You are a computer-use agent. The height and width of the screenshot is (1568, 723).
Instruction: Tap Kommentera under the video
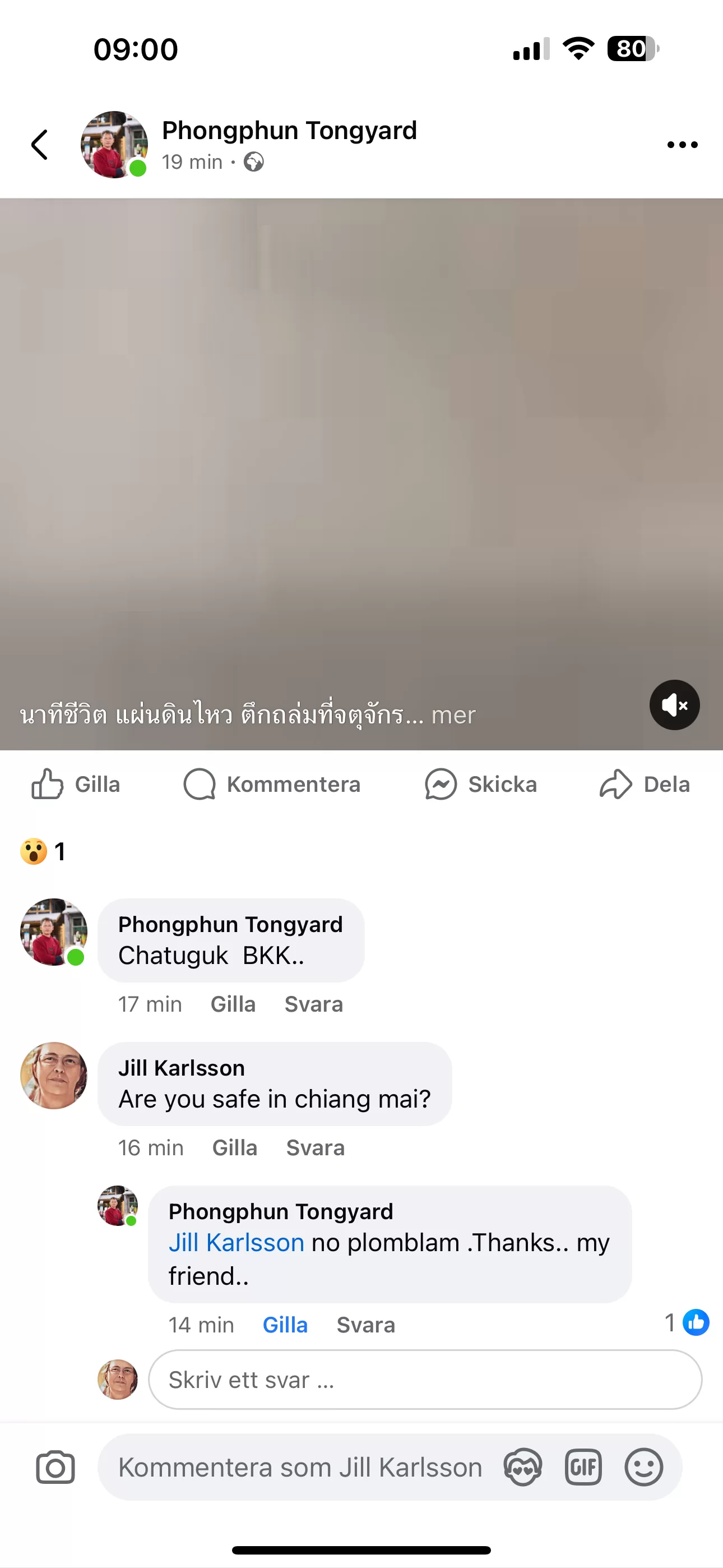pos(272,784)
